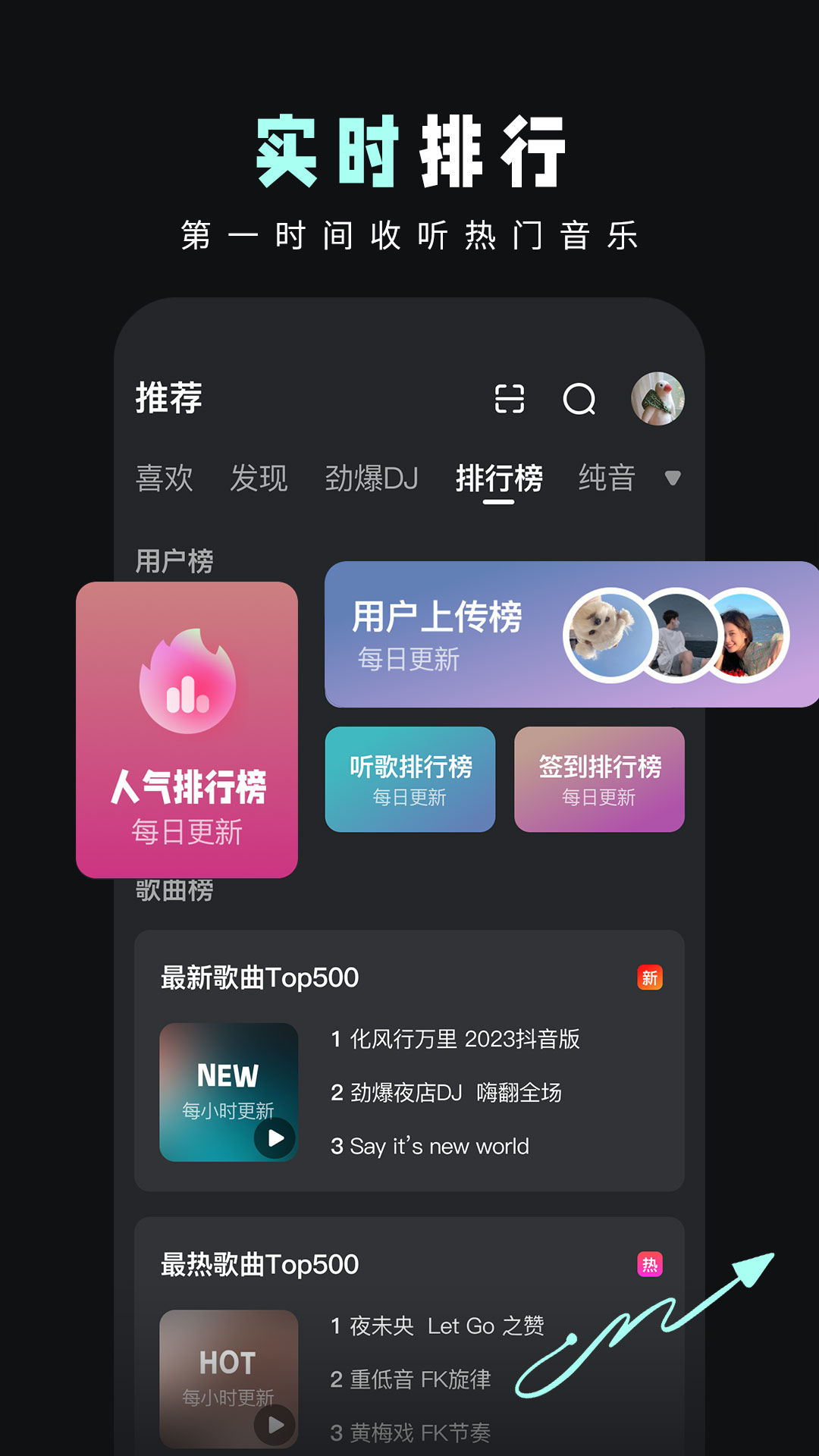Viewport: 819px width, 1456px height.
Task: Switch to the 劲爆DJ tab
Action: (x=373, y=478)
